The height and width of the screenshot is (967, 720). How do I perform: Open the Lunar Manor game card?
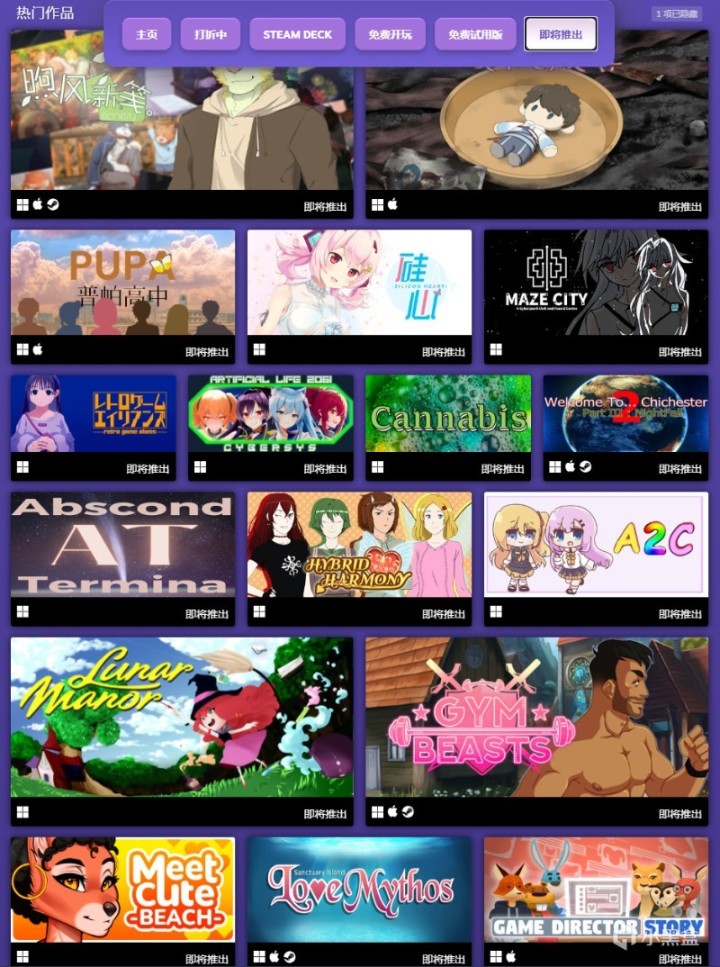click(182, 717)
